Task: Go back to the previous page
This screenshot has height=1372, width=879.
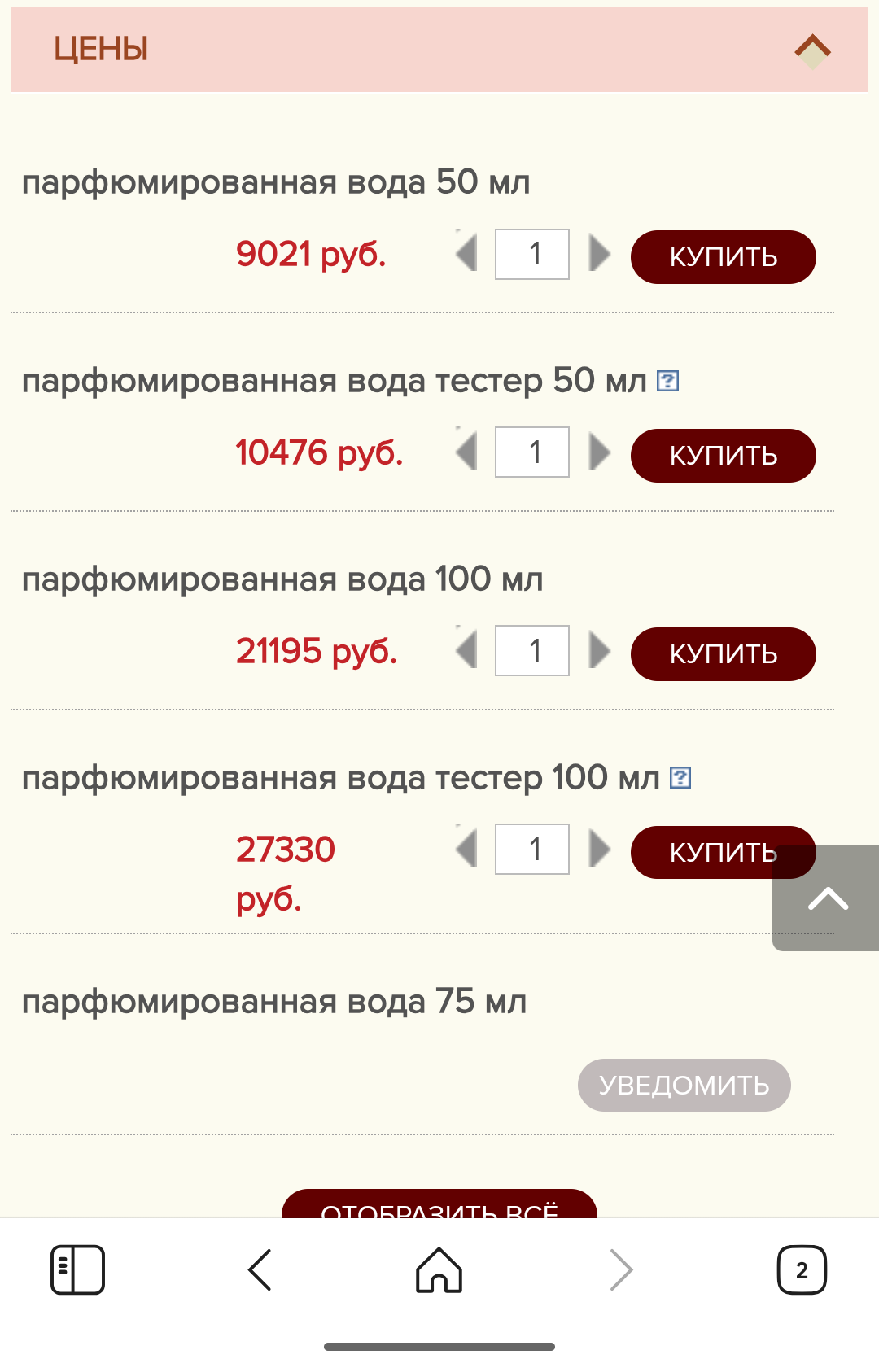Action: (x=260, y=1269)
